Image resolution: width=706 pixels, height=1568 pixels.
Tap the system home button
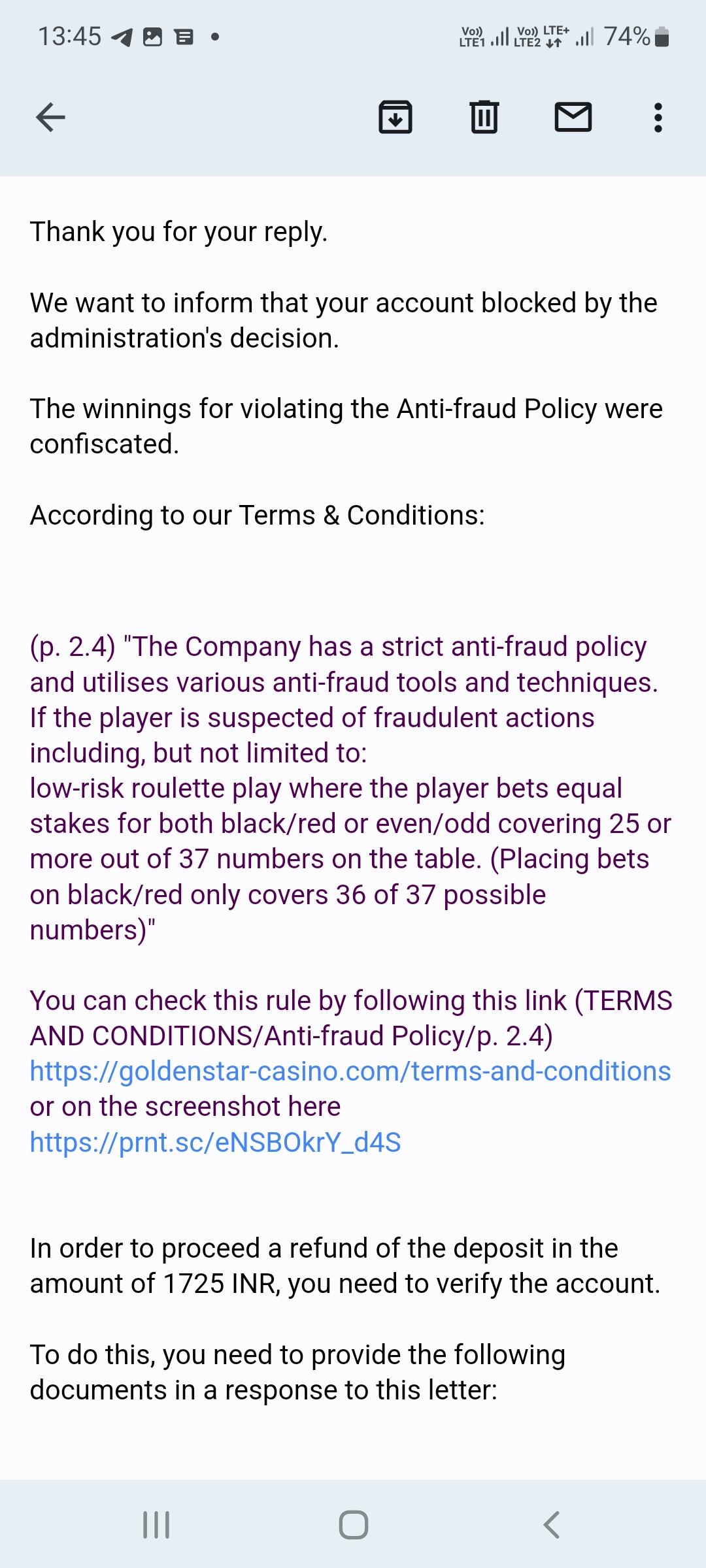[353, 1525]
